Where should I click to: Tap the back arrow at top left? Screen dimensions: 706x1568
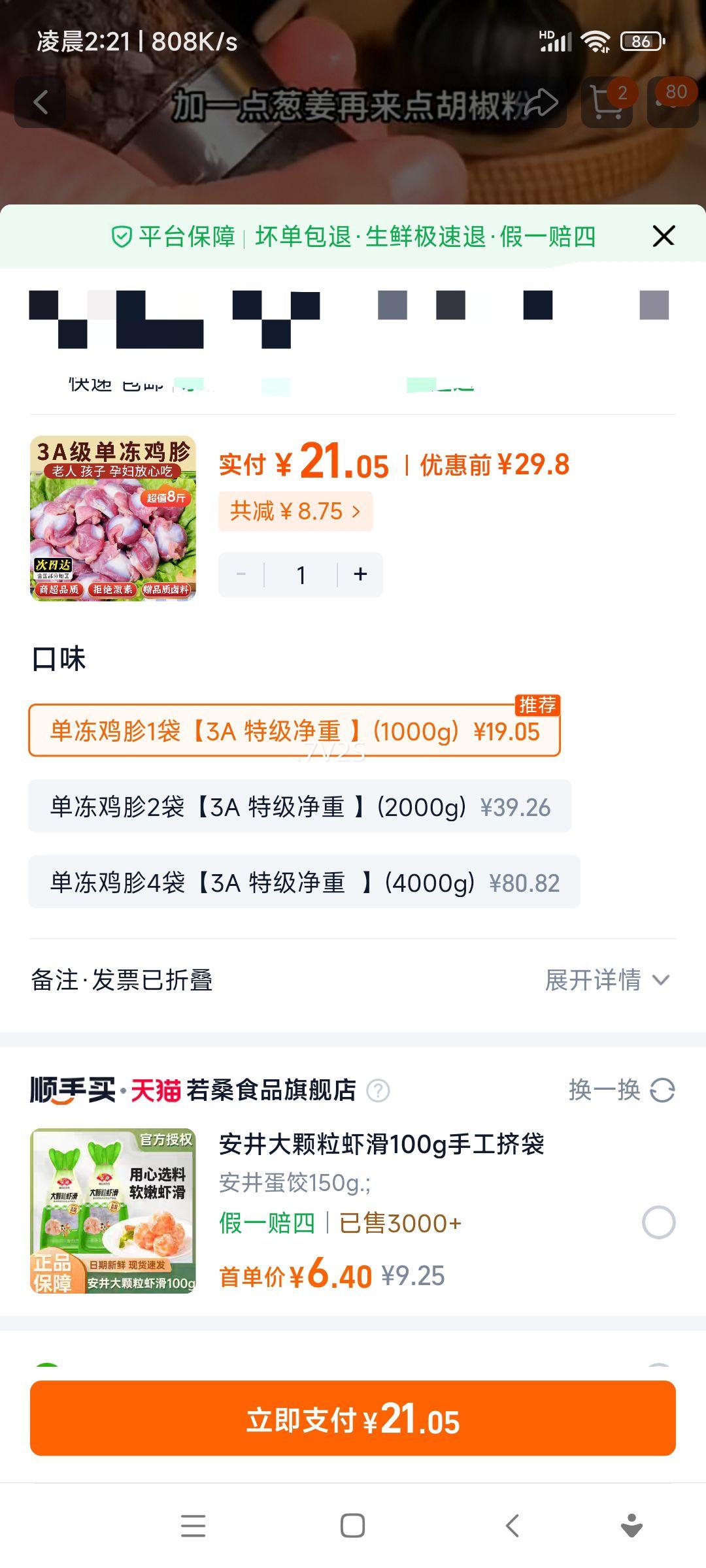tap(41, 102)
